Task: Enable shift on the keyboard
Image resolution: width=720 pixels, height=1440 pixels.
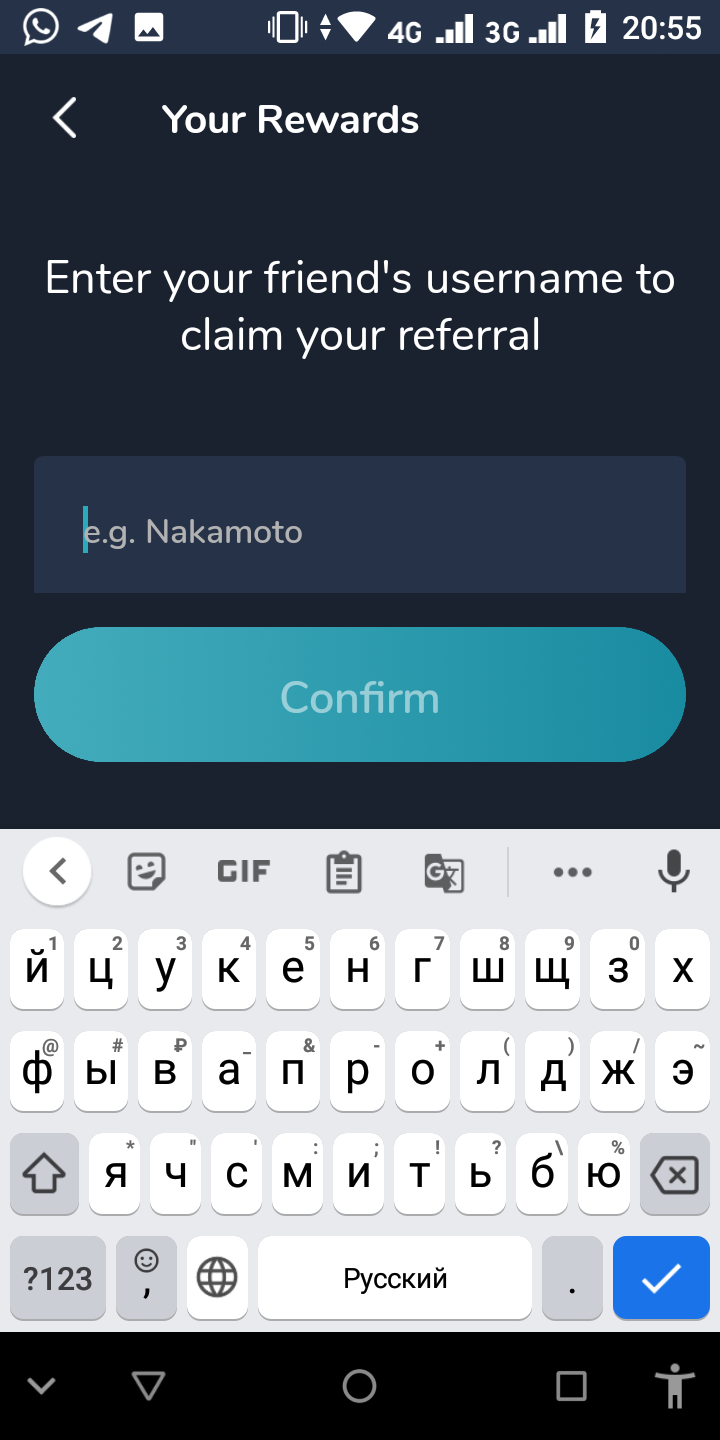Action: [44, 1176]
